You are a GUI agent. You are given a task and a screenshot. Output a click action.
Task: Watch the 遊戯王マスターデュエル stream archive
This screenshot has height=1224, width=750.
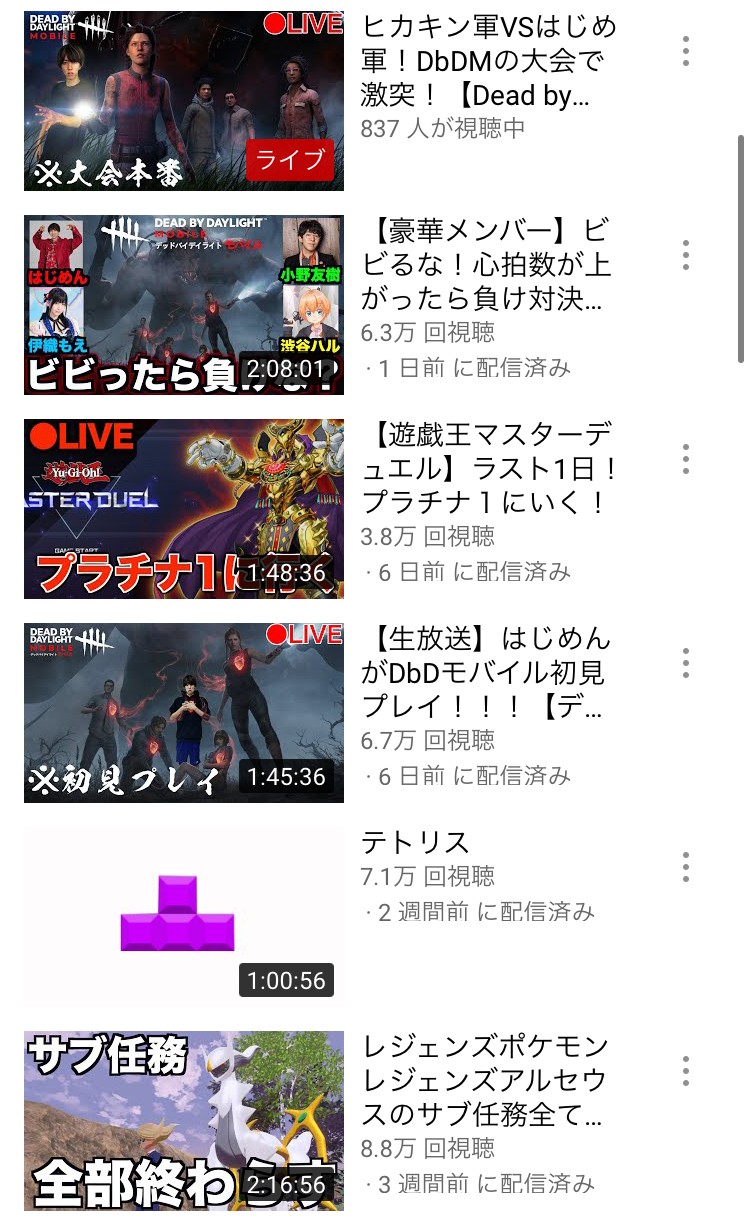tap(184, 509)
